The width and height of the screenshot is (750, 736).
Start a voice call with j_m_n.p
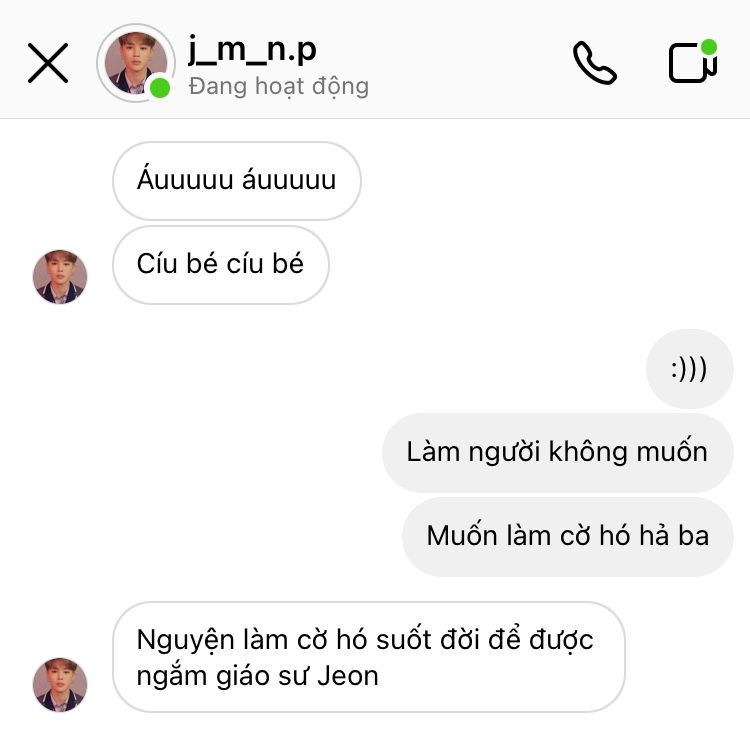[x=594, y=64]
